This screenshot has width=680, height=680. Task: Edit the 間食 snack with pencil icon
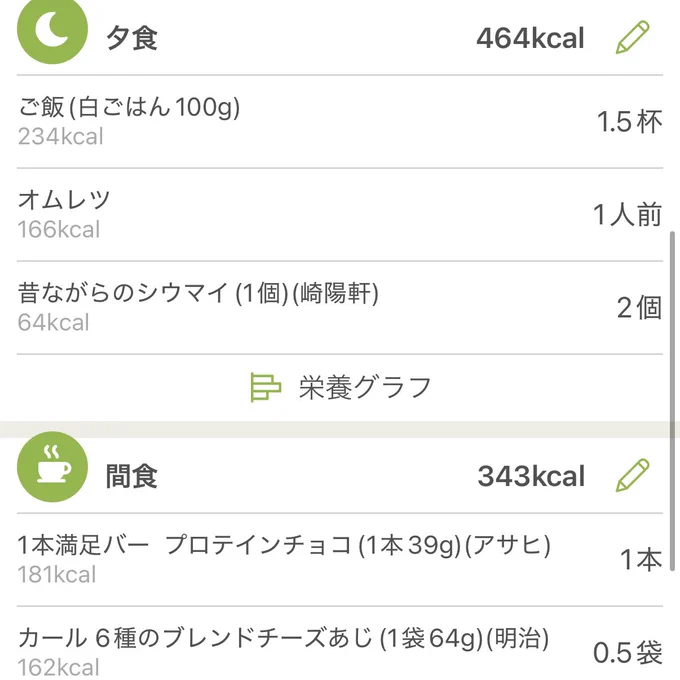632,475
